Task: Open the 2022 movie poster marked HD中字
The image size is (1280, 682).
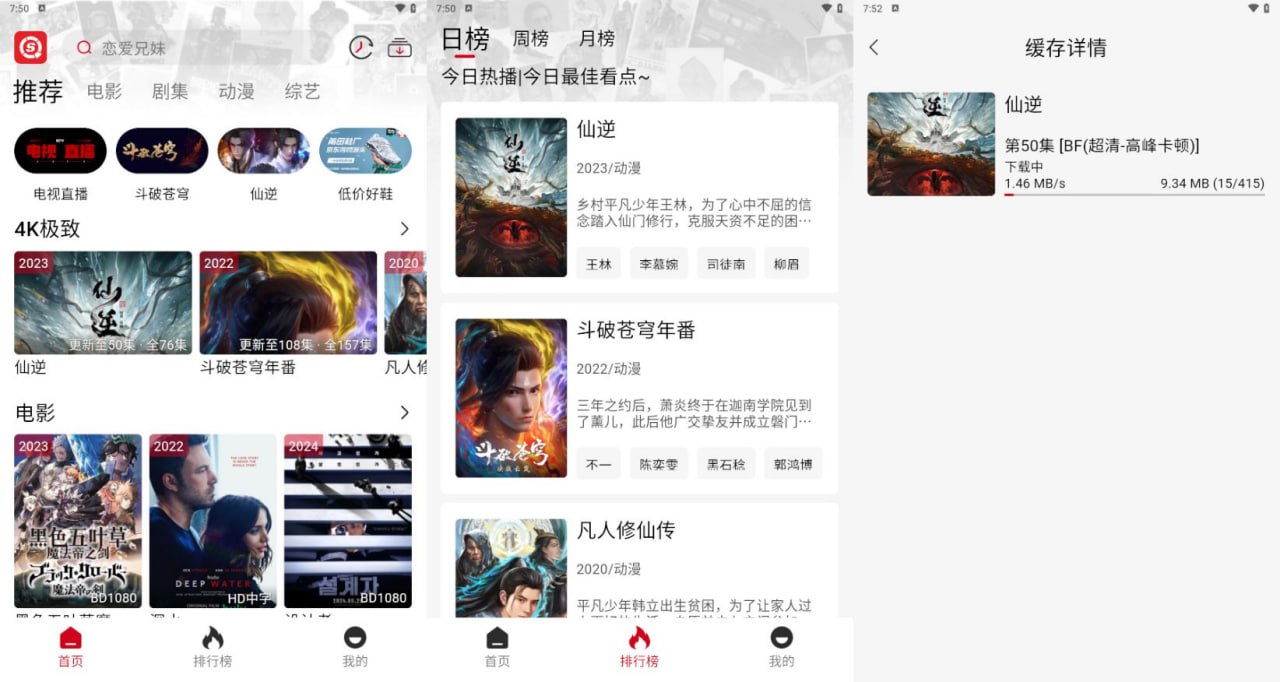Action: (213, 520)
